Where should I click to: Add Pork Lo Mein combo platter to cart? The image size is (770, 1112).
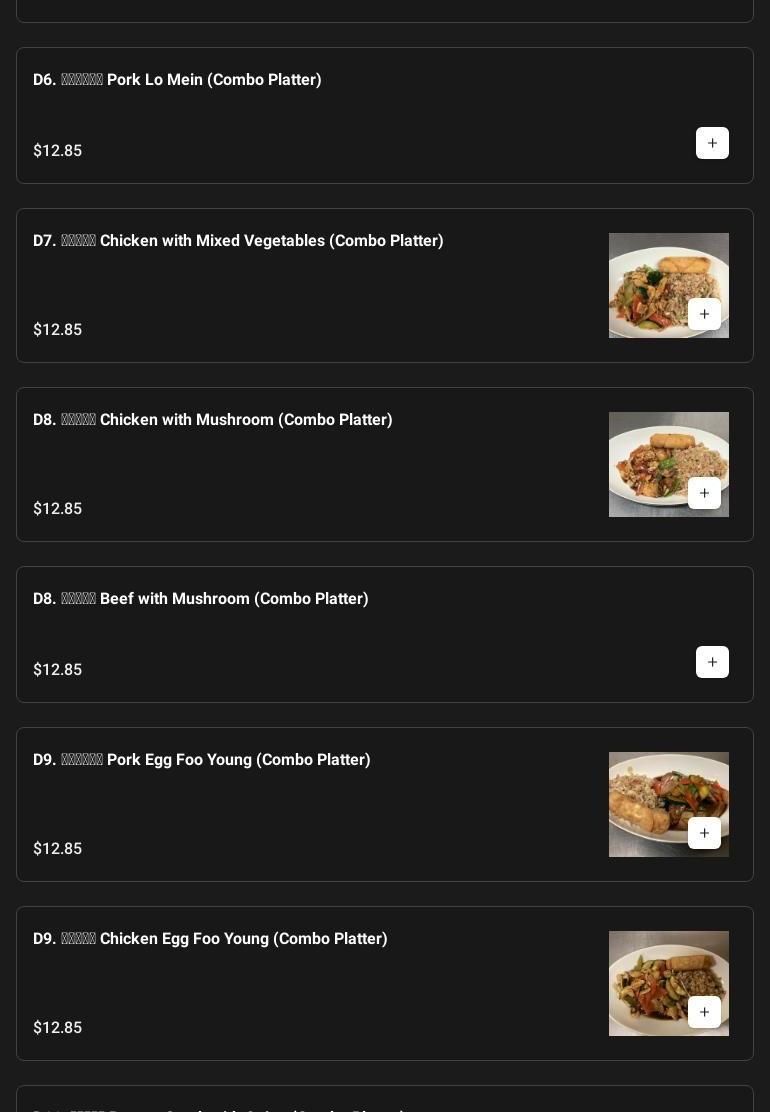pos(712,143)
